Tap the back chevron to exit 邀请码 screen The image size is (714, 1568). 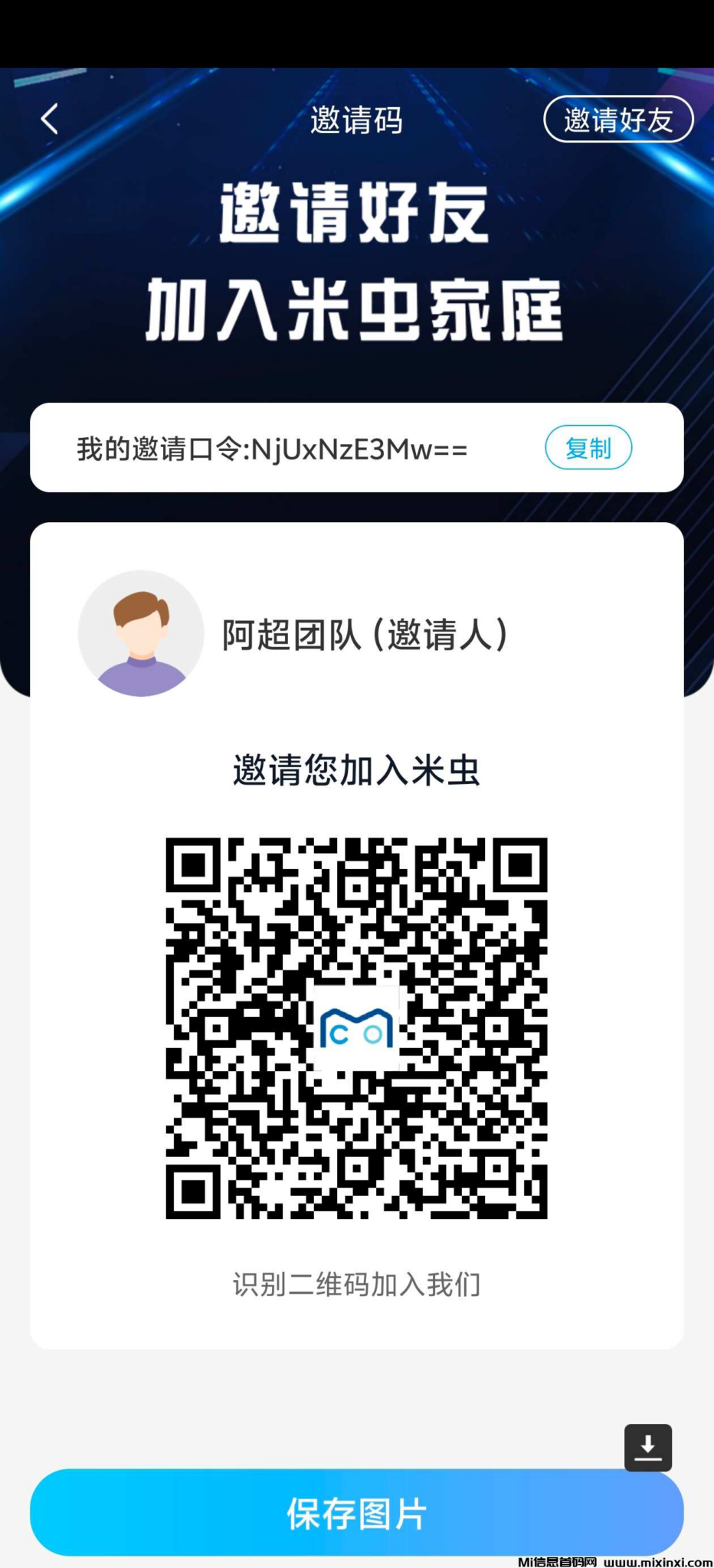coord(49,119)
